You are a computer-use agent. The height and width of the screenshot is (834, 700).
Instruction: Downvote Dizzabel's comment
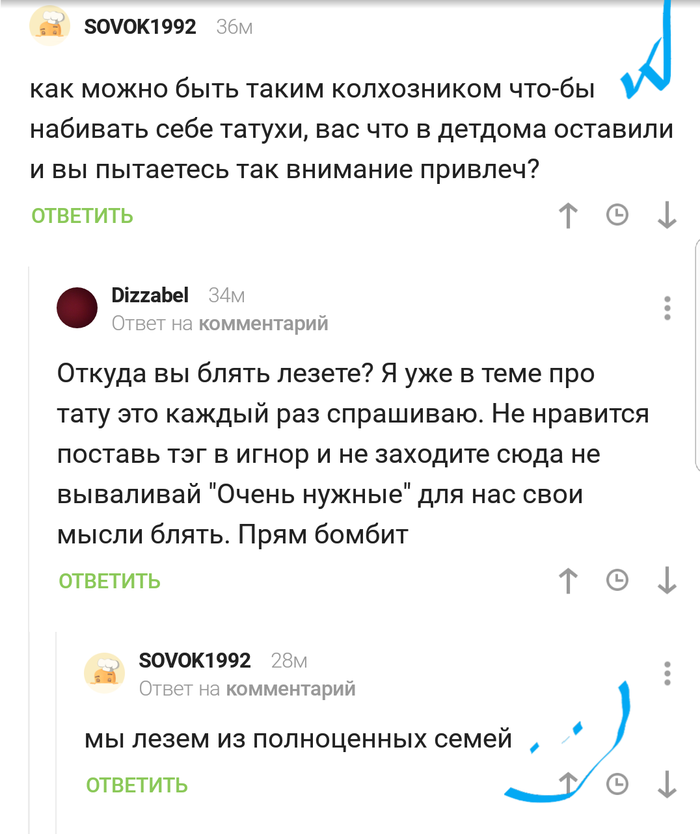(x=667, y=581)
